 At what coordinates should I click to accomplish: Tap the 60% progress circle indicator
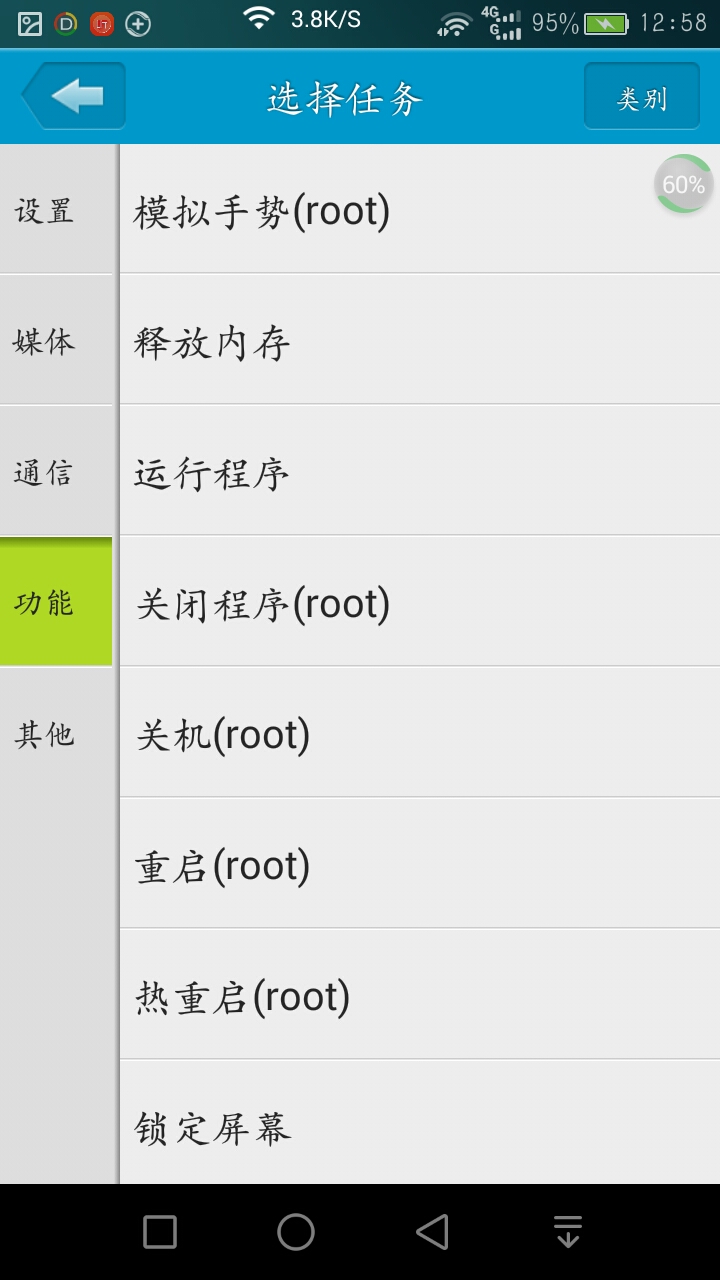[684, 184]
